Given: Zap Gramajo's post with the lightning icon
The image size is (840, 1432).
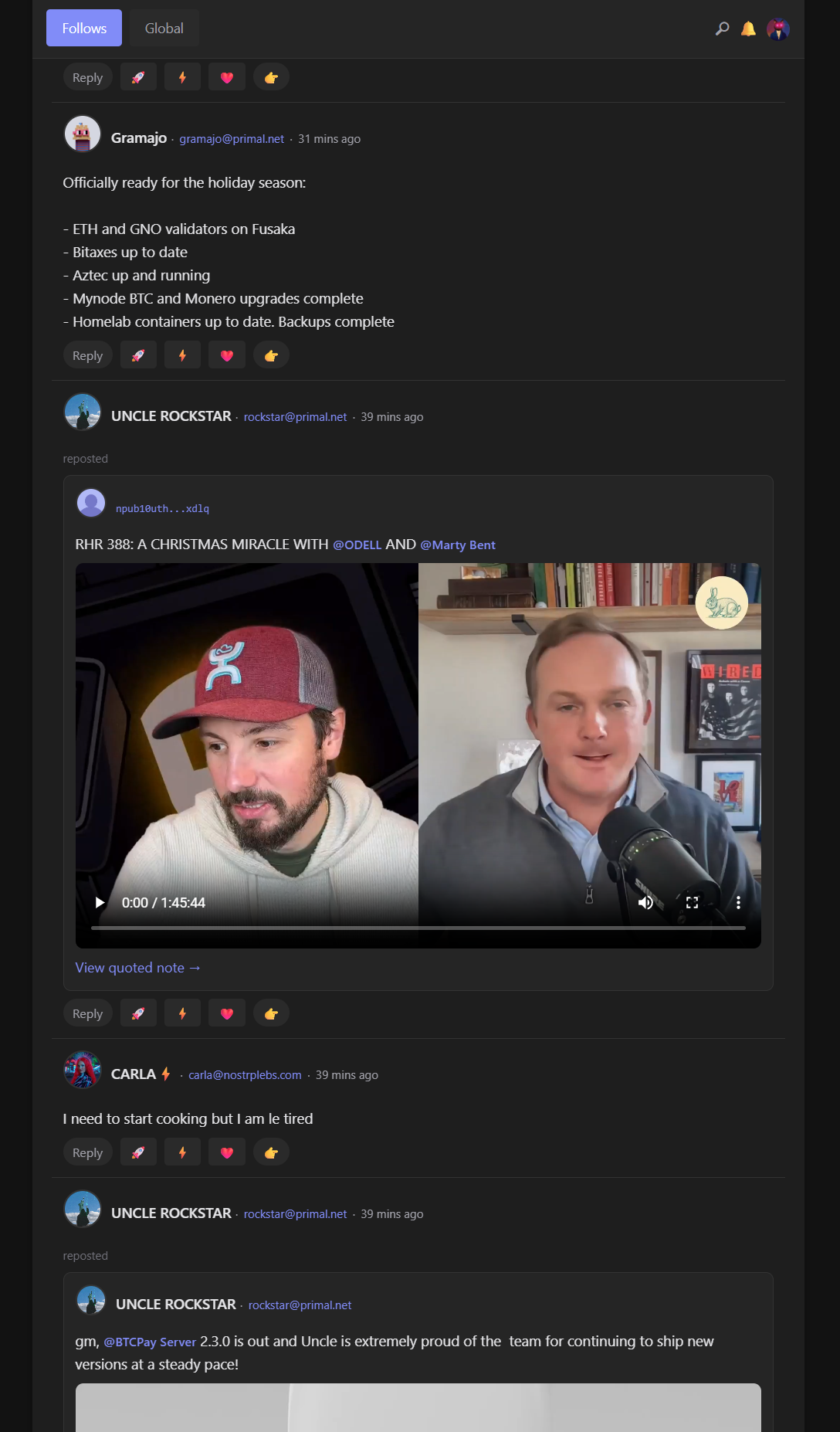Looking at the screenshot, I should 182,355.
